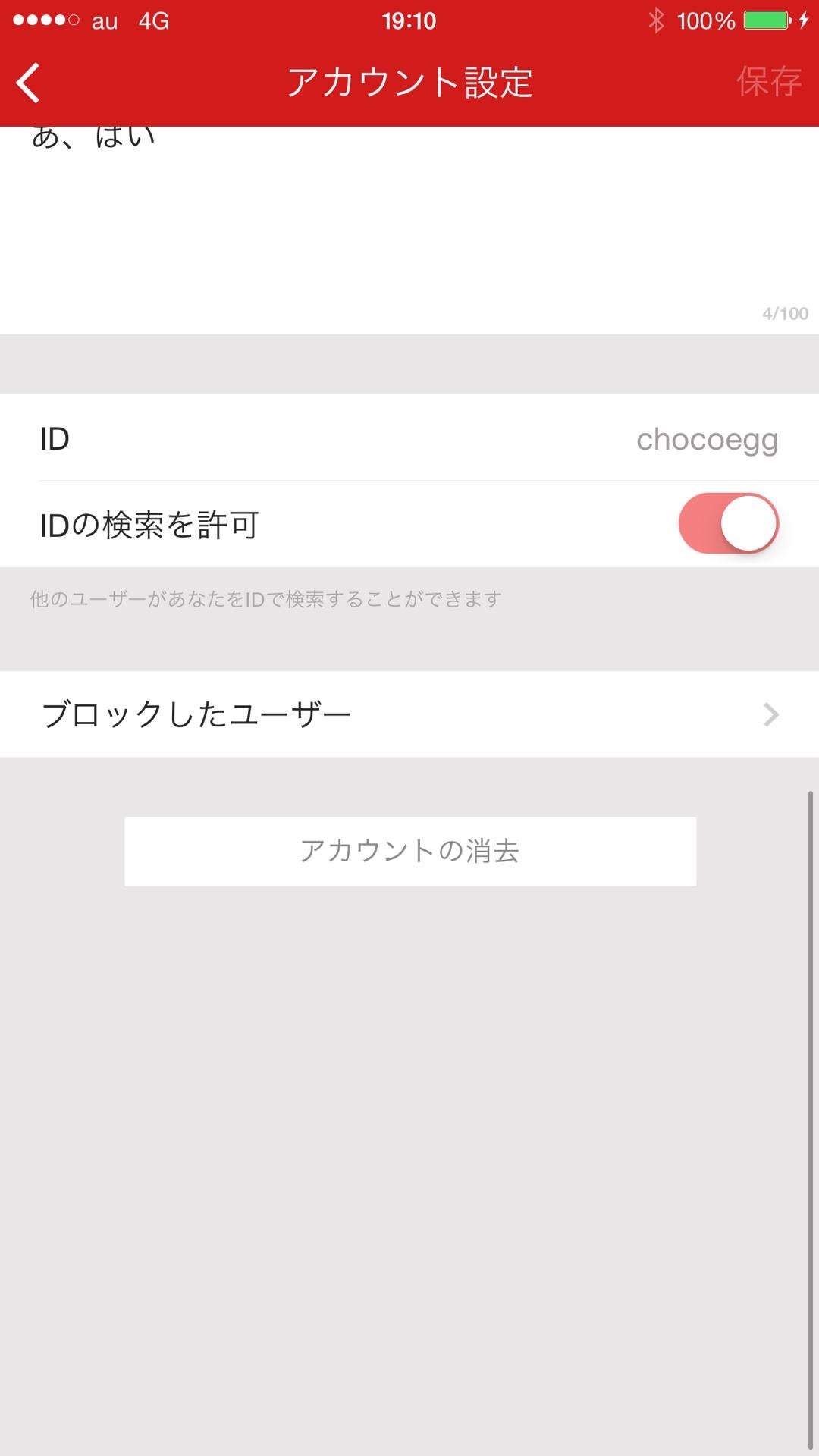819x1456 pixels.
Task: Select the アカウント設定 title bar
Action: tap(409, 83)
